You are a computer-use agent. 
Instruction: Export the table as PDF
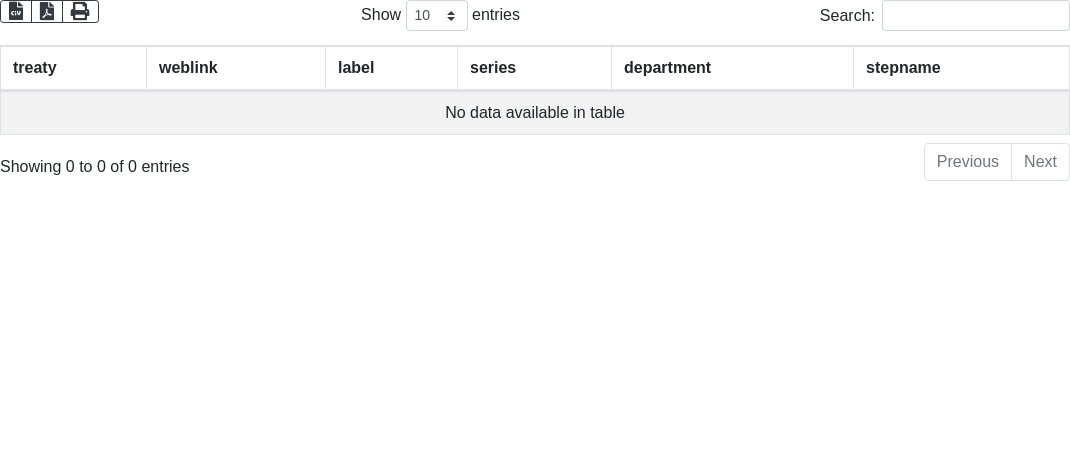(x=47, y=11)
